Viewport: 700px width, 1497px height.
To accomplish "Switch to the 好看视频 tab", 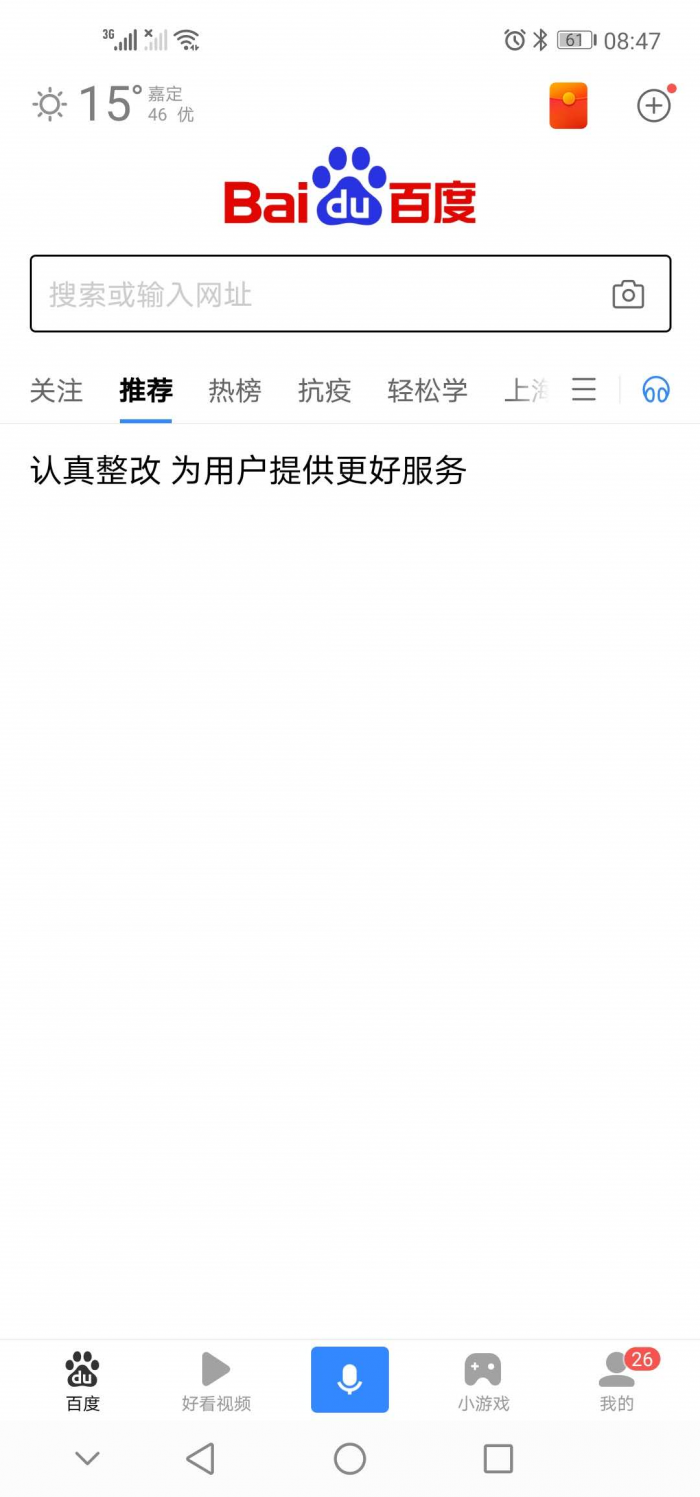I will pos(216,1380).
